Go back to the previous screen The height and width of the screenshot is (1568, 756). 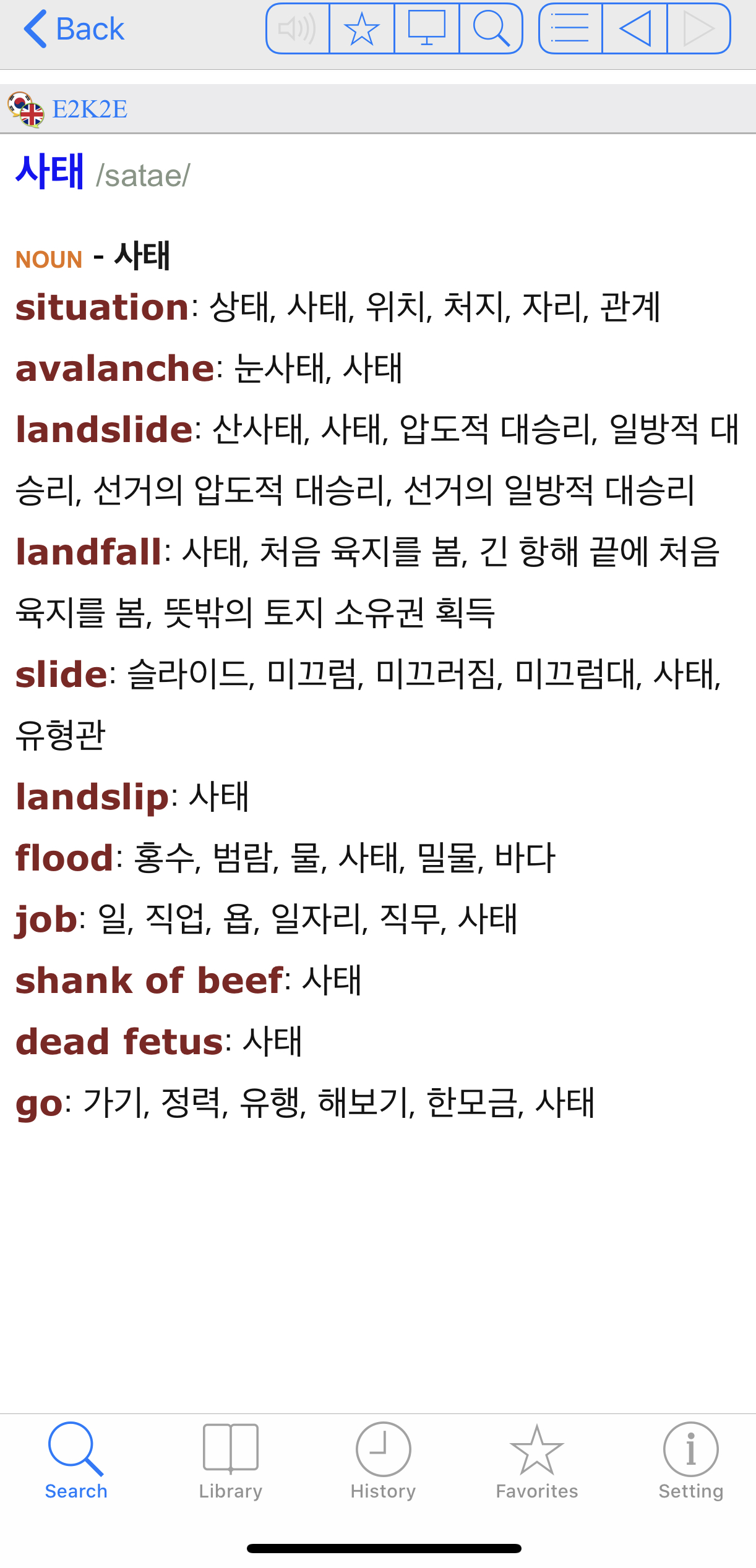coord(73,29)
